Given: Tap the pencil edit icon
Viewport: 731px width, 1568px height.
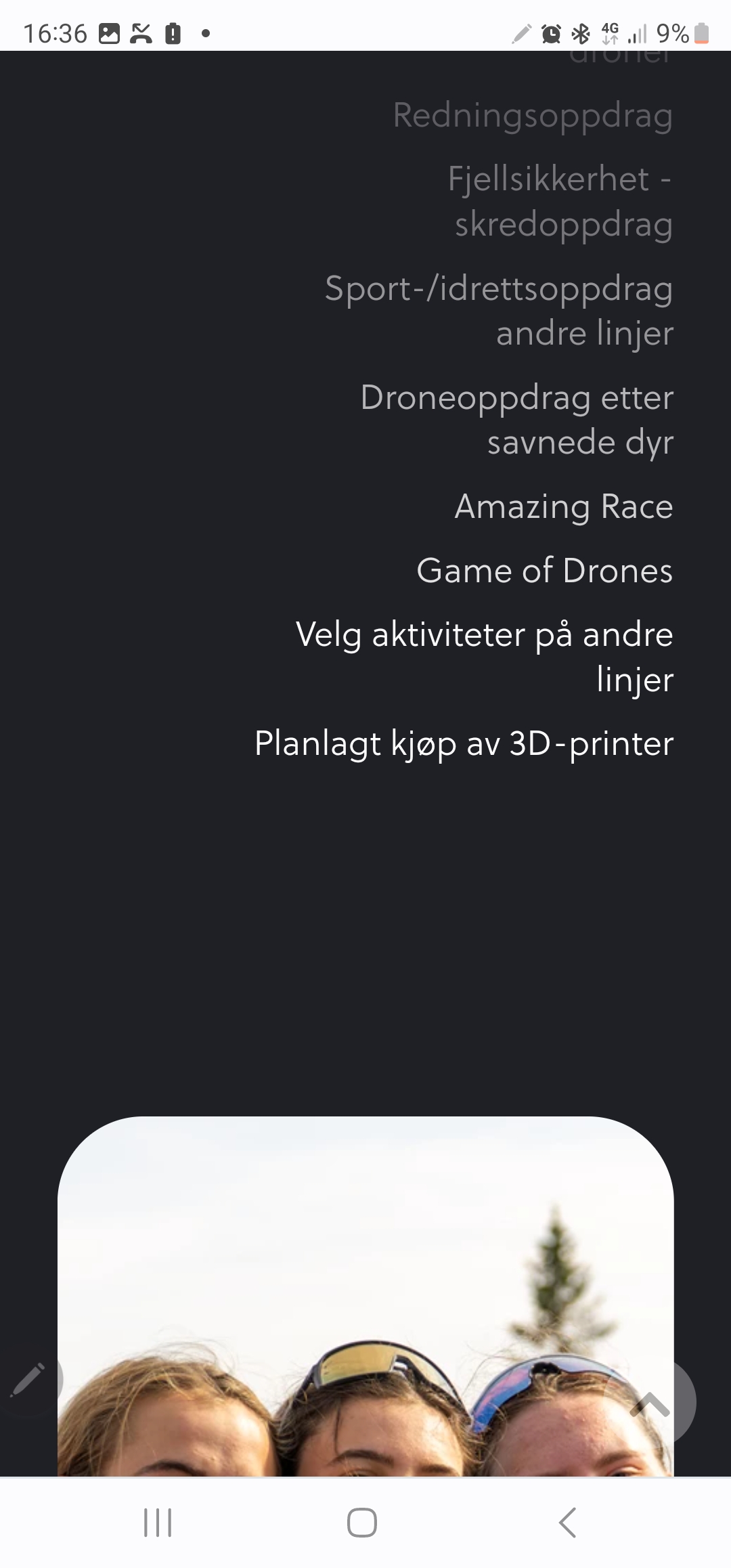Looking at the screenshot, I should [28, 1379].
